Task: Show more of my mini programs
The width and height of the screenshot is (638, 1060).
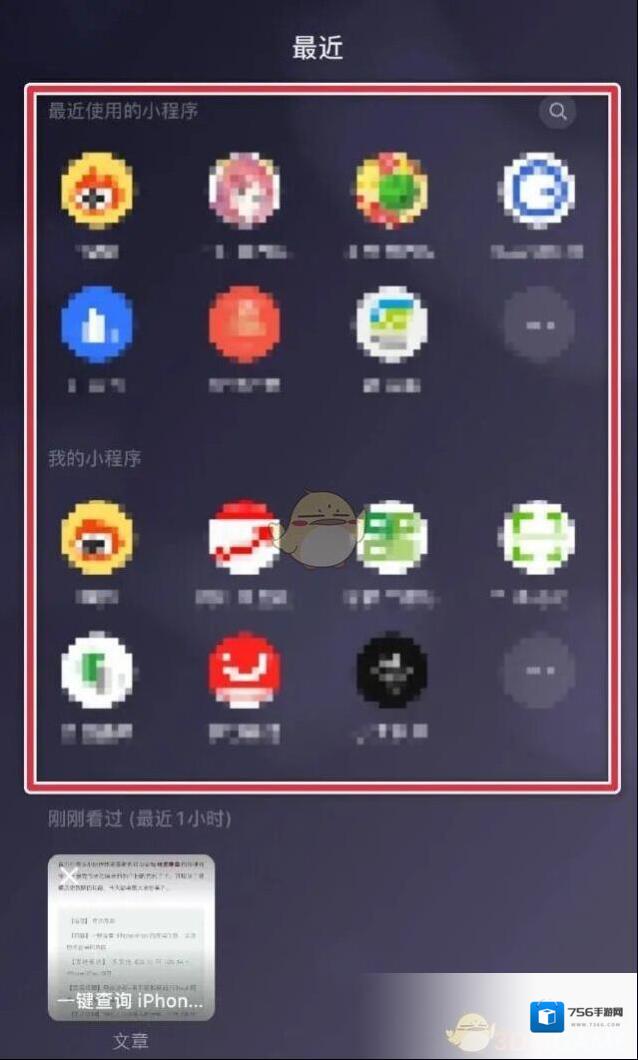Action: click(x=538, y=672)
